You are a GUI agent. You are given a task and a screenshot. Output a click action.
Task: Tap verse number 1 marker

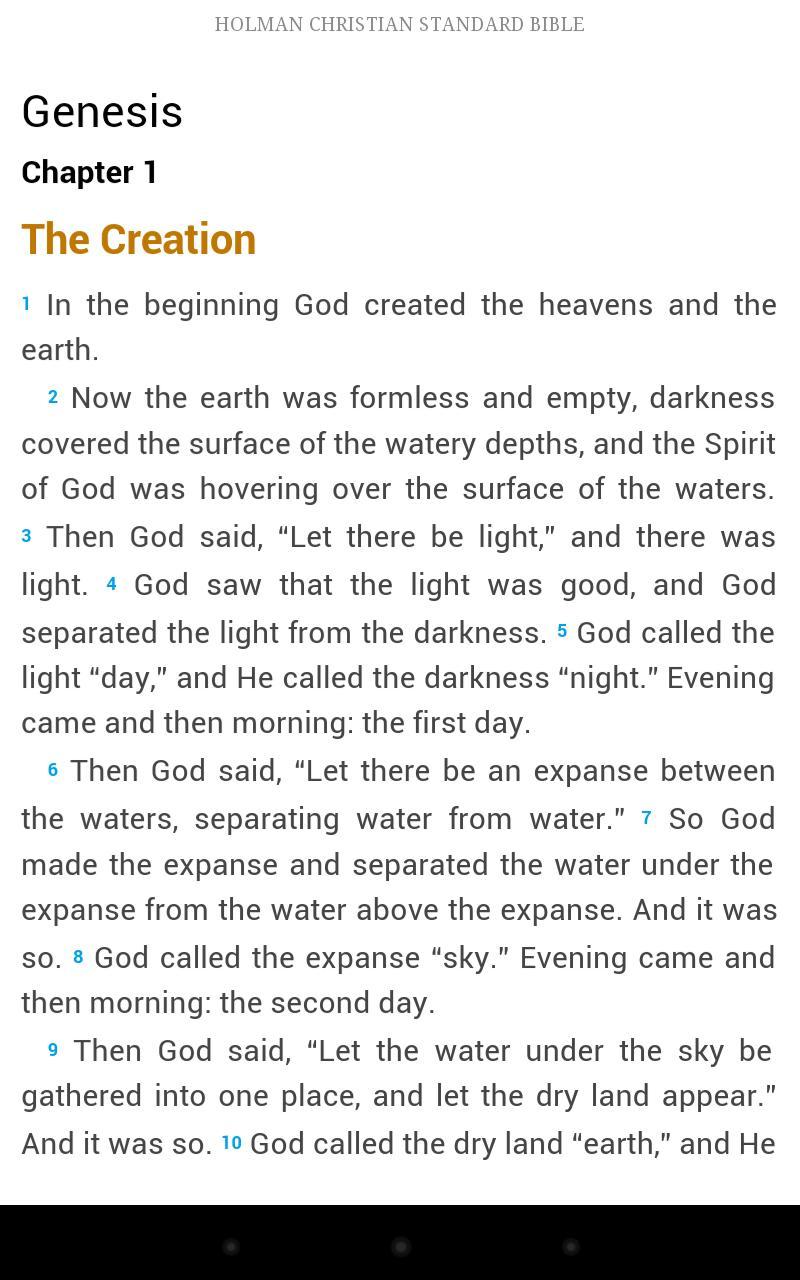point(26,304)
